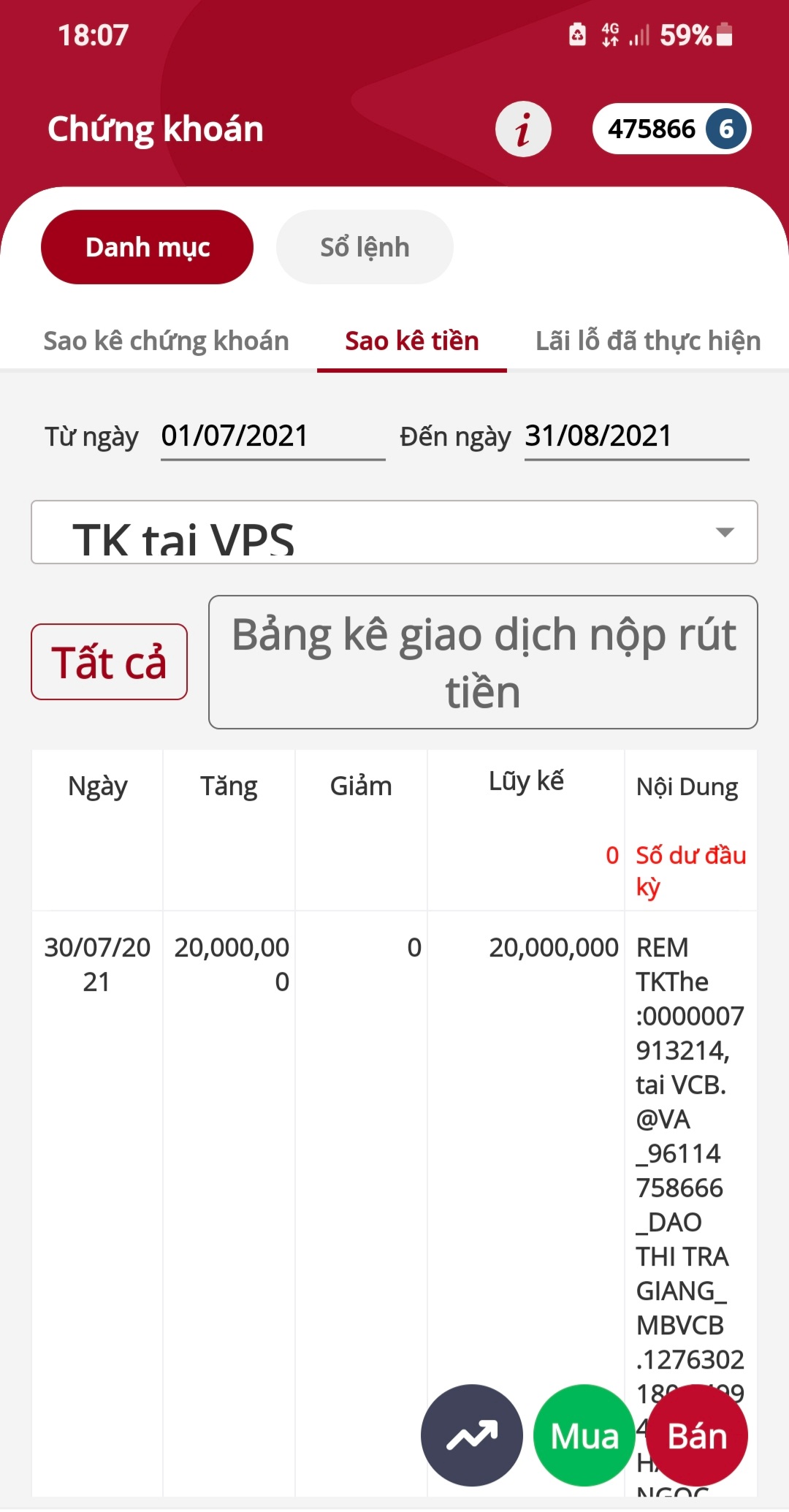Screen dimensions: 789x1512
Task: Open Sao kê chứng khoán tab
Action: tap(166, 341)
